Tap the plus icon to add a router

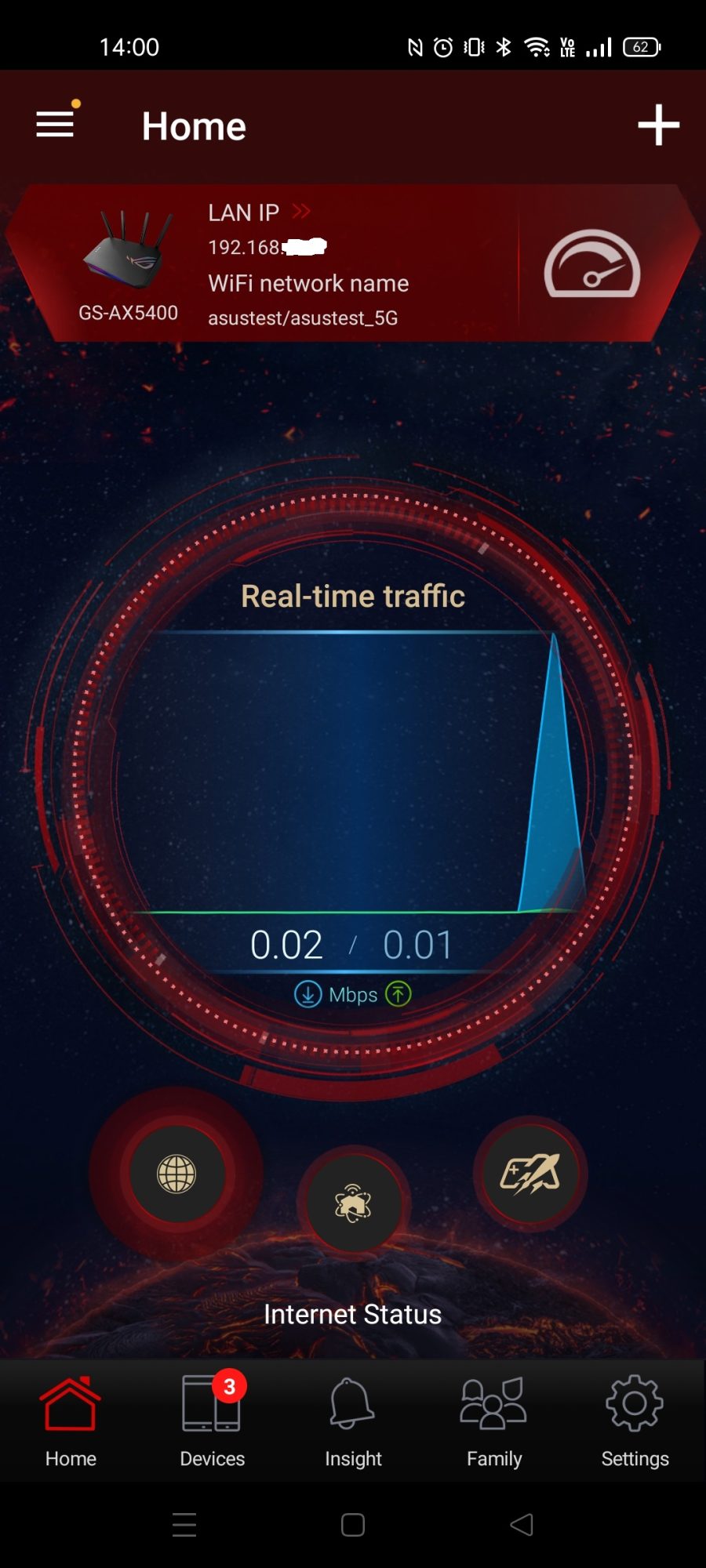[x=657, y=125]
